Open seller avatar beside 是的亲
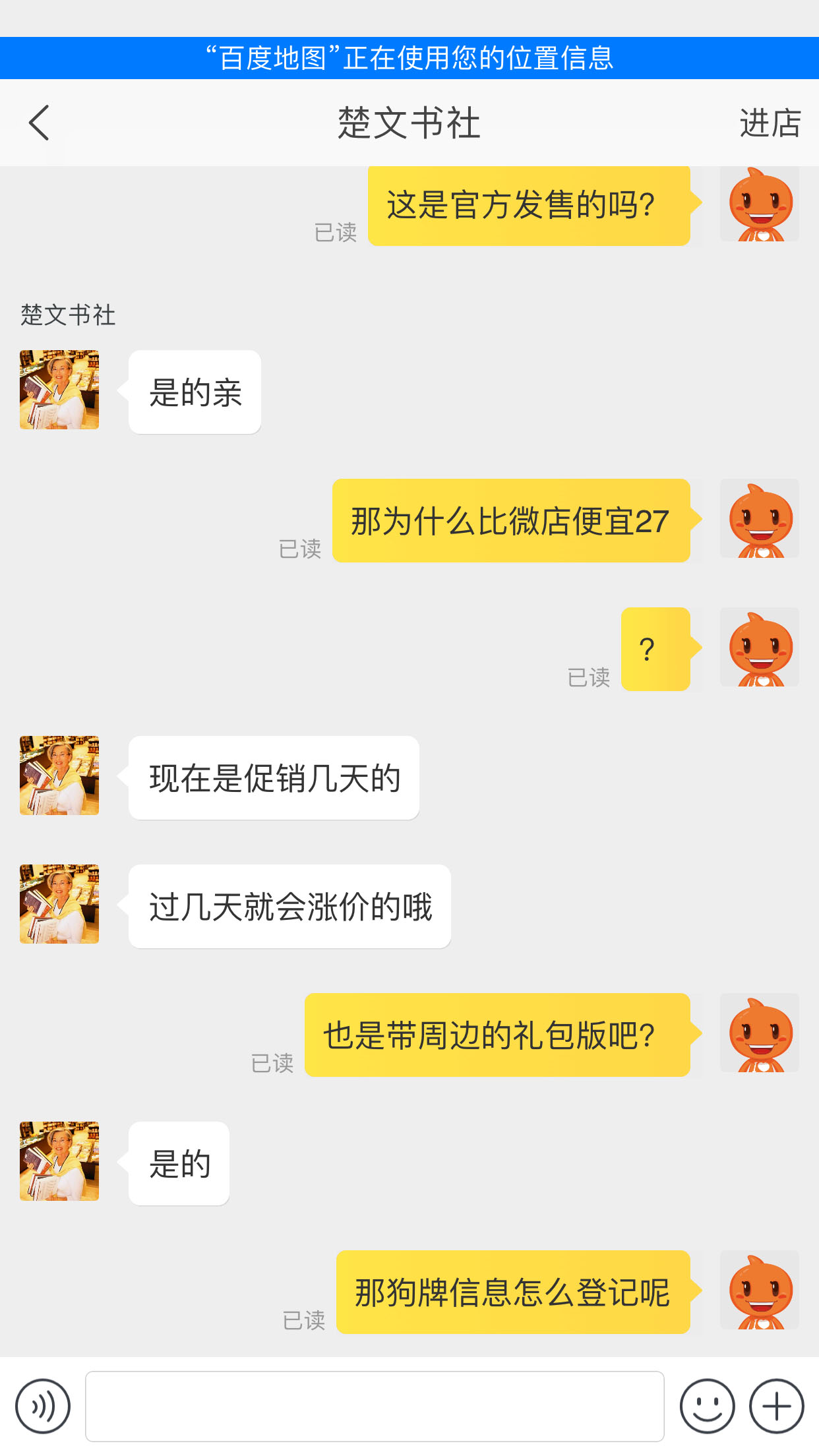The width and height of the screenshot is (819, 1456). pos(59,390)
